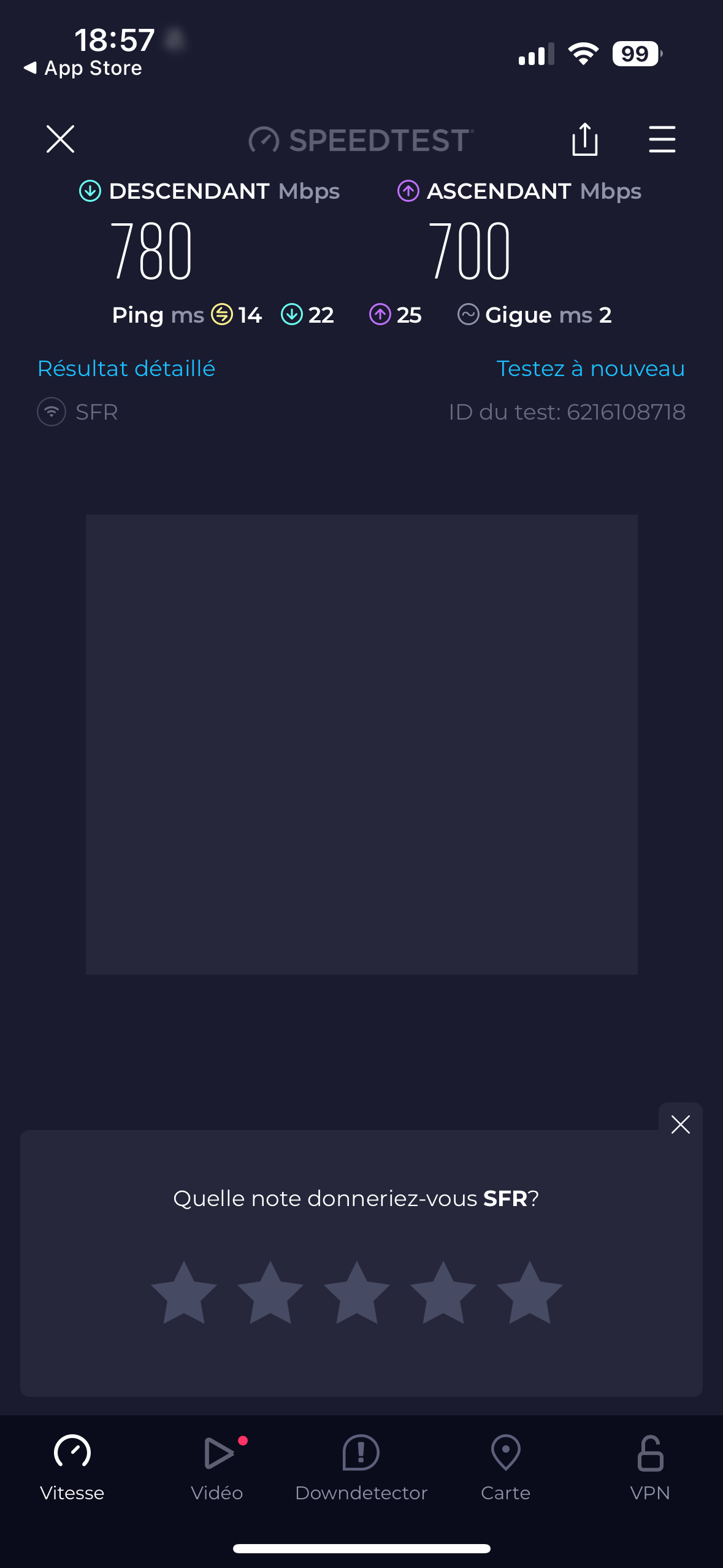The image size is (723, 1568).
Task: Tap Testez à nouveau to rerun test
Action: click(x=591, y=369)
